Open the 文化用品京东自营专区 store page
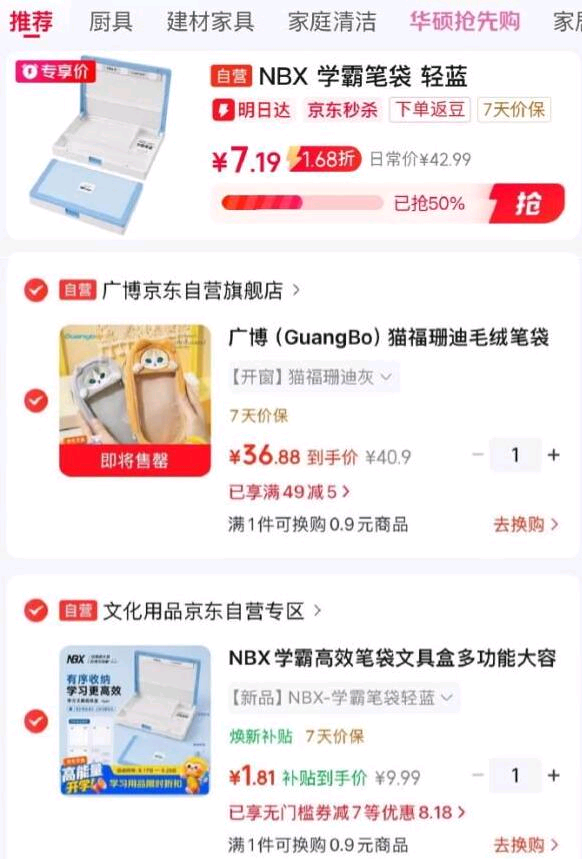Viewport: 582px width, 859px height. coord(212,611)
